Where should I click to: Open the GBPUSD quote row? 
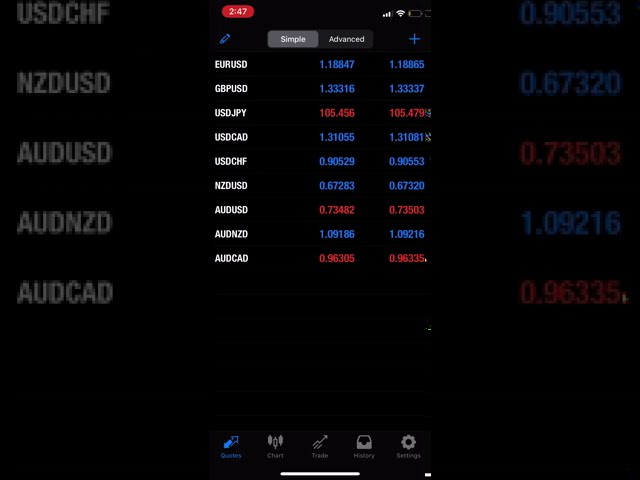(320, 88)
